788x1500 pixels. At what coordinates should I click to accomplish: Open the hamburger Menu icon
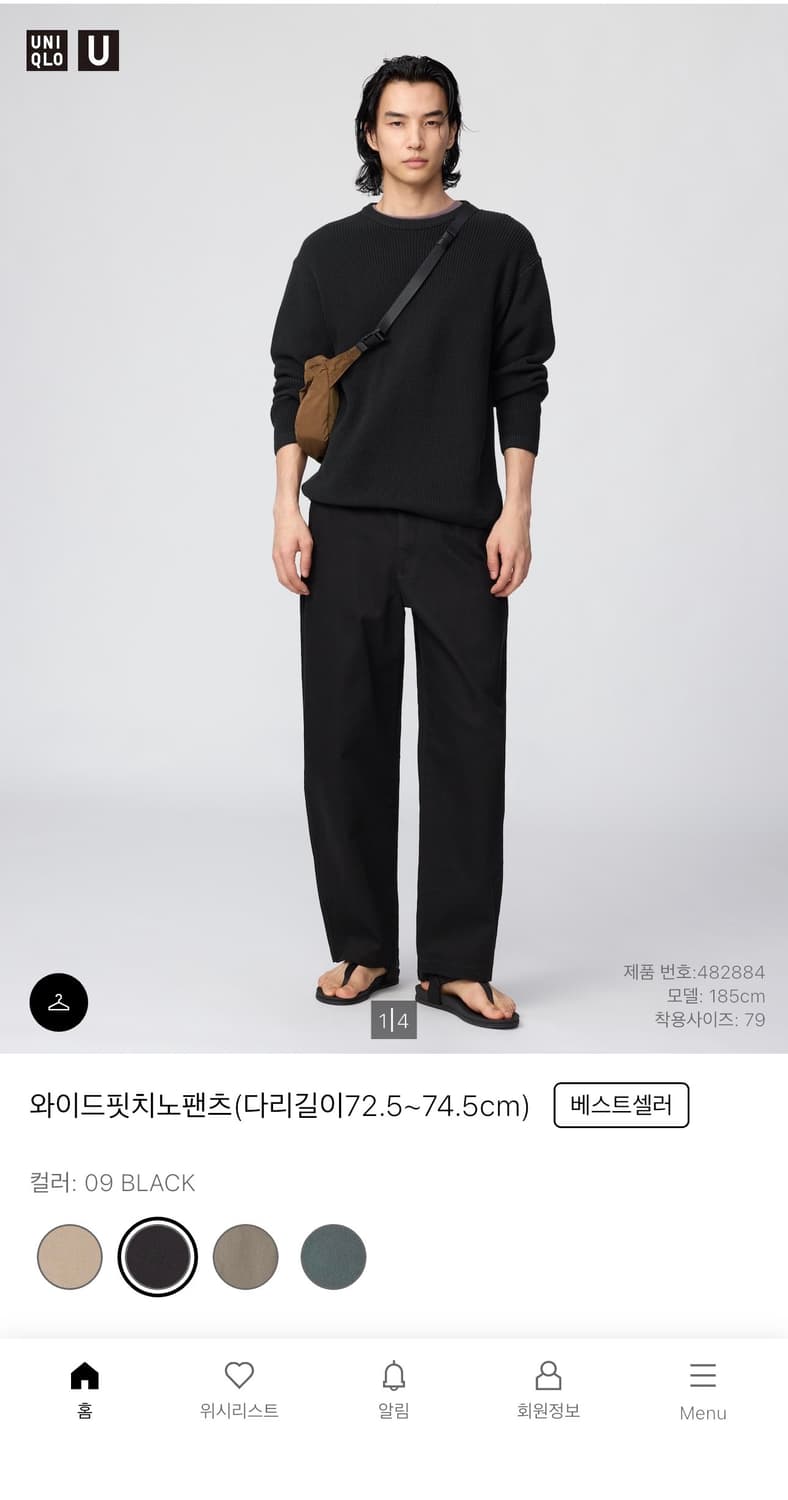pyautogui.click(x=702, y=1374)
